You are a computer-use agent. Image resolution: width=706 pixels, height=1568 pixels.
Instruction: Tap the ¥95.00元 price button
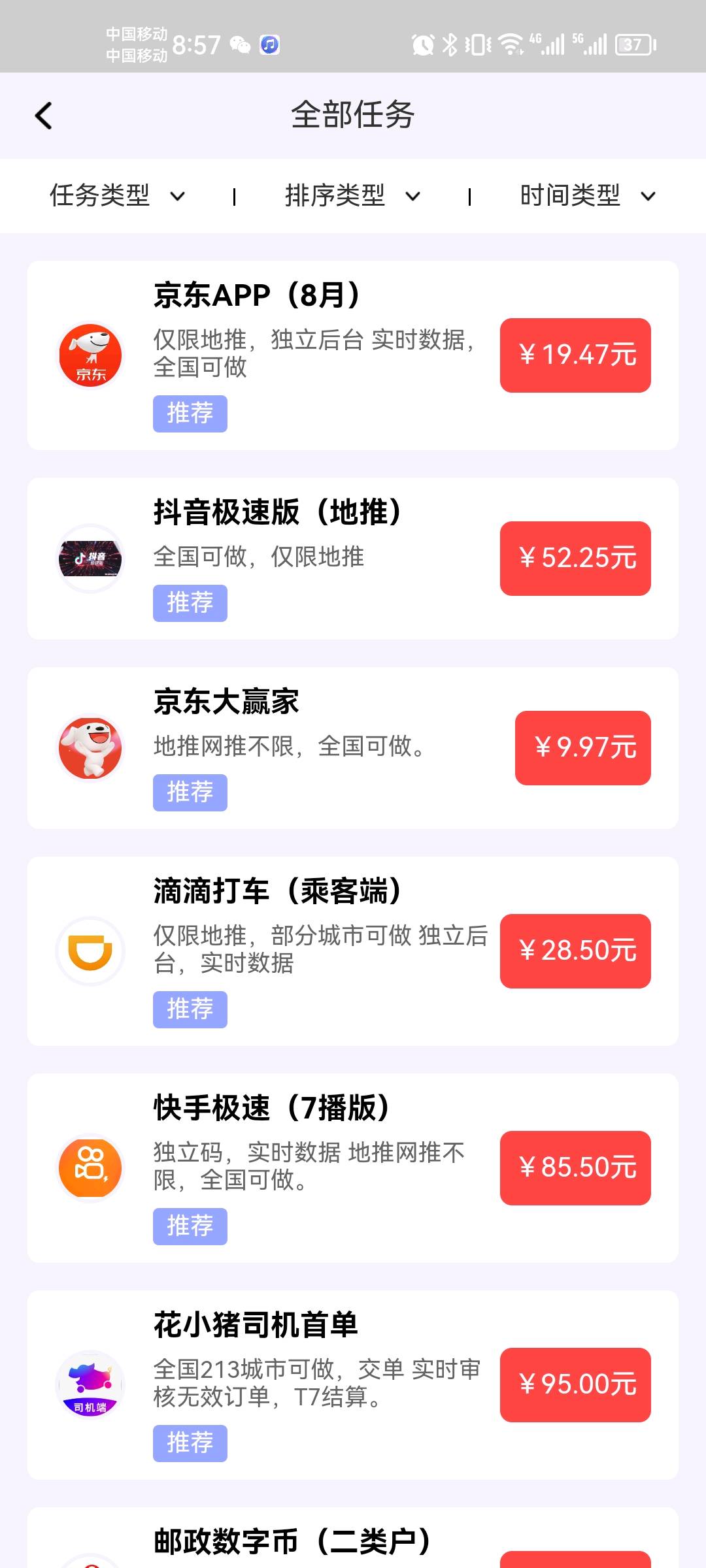[x=575, y=1385]
